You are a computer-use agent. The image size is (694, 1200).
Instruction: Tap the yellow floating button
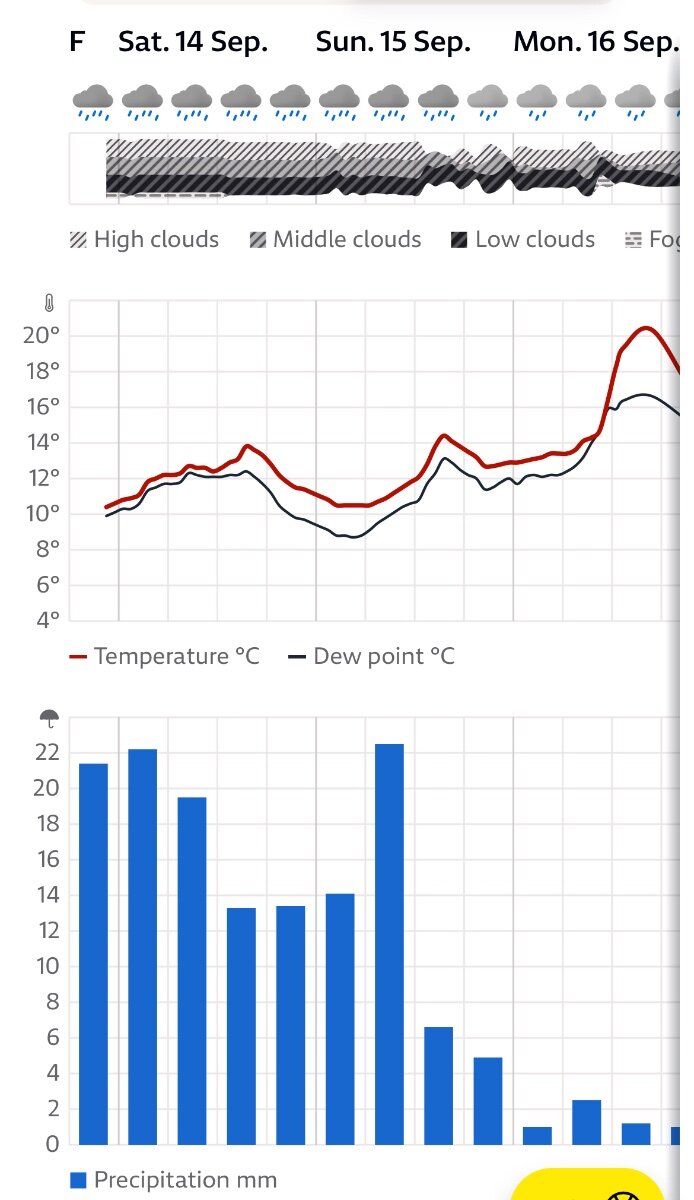592,1186
